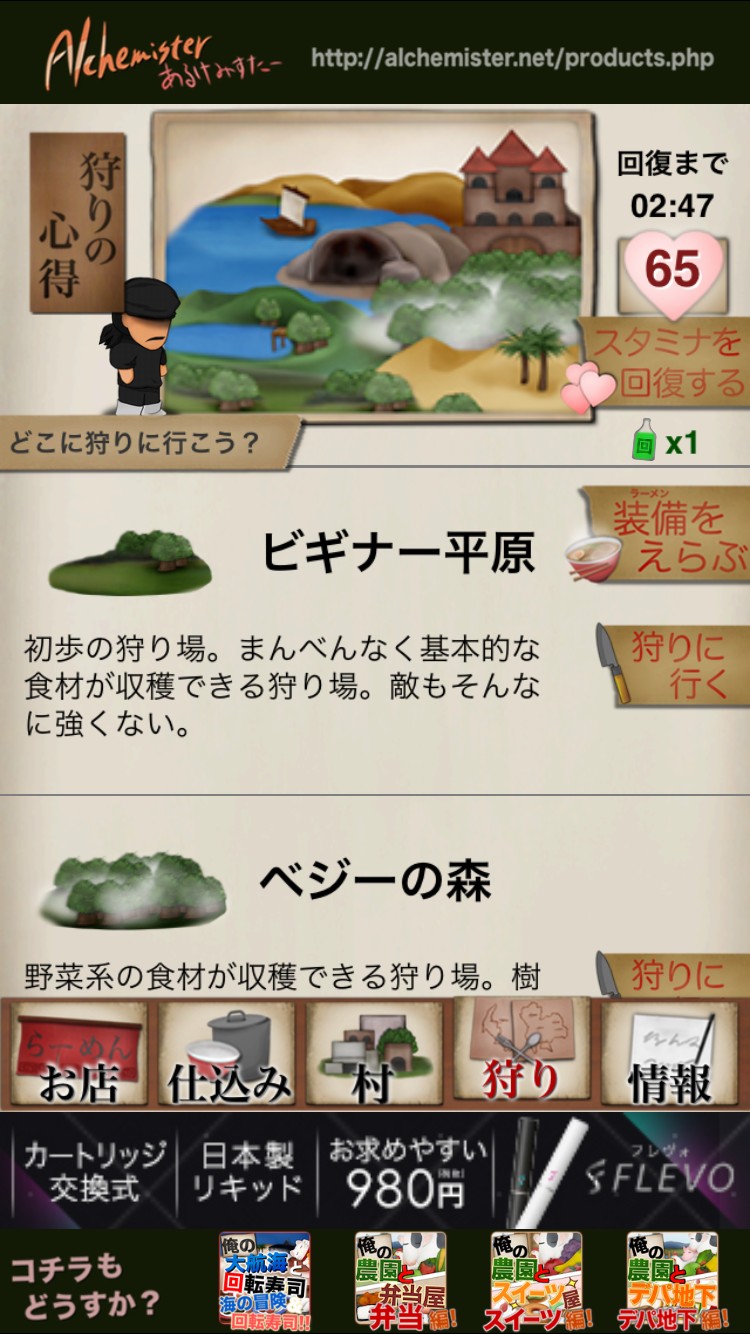Open the Alchemister products link banner
This screenshot has width=750, height=1334.
click(375, 55)
